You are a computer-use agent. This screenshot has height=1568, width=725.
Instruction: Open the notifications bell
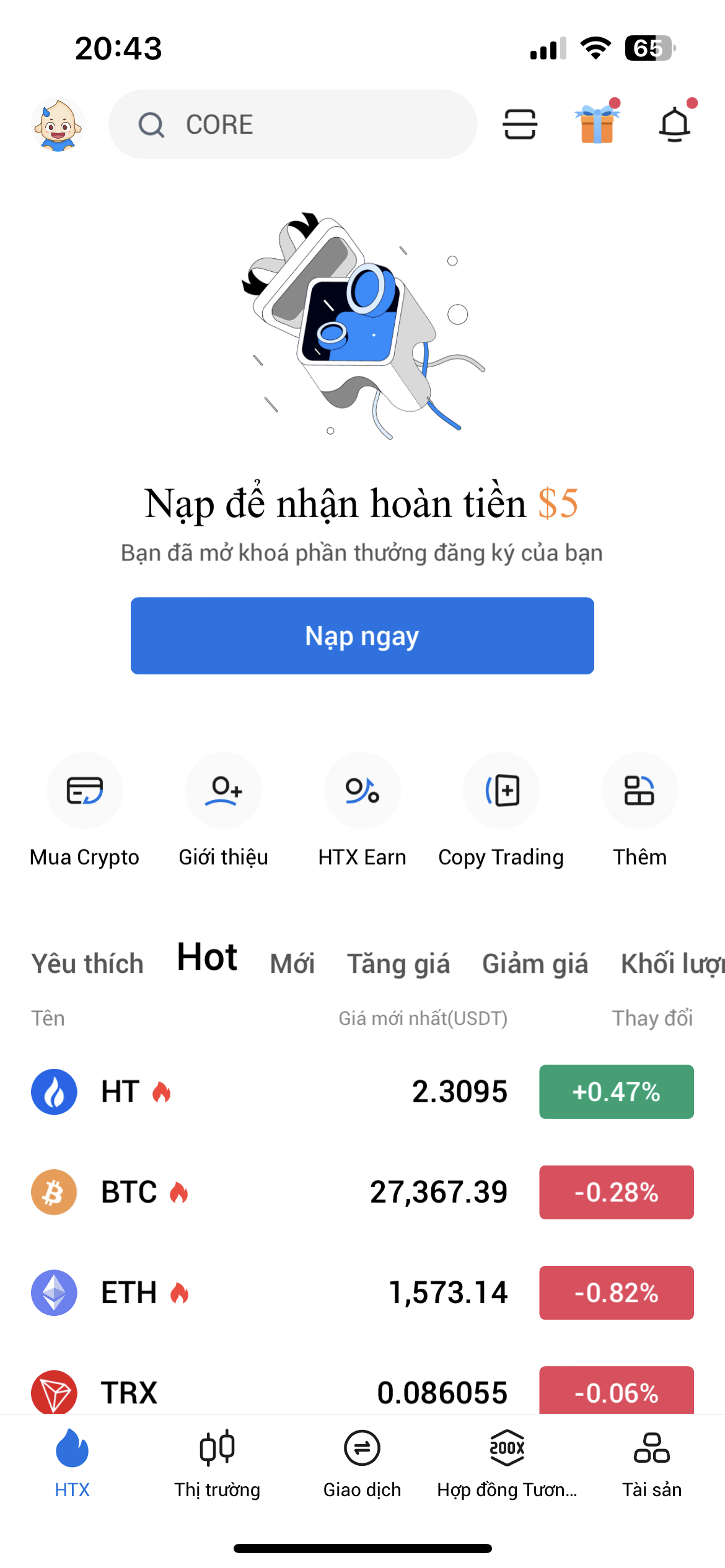pyautogui.click(x=674, y=124)
